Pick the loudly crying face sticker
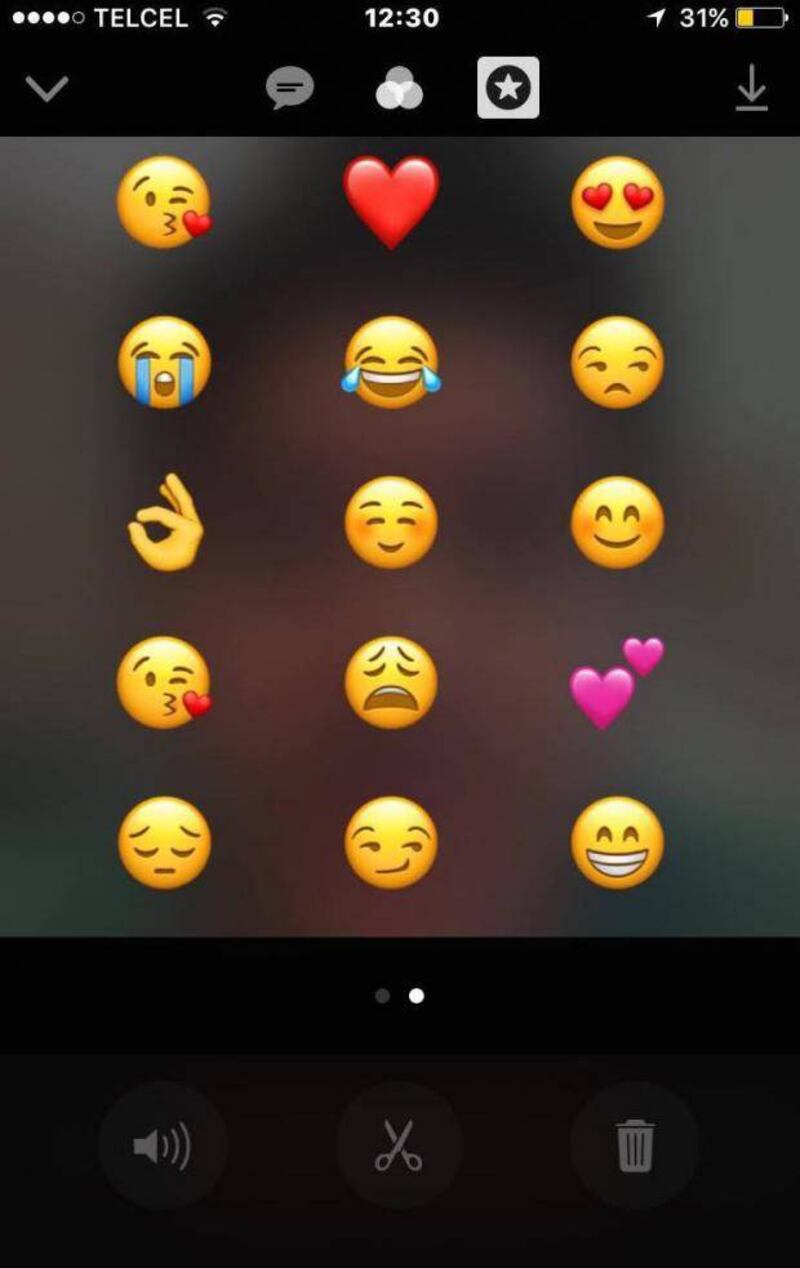 pos(165,362)
